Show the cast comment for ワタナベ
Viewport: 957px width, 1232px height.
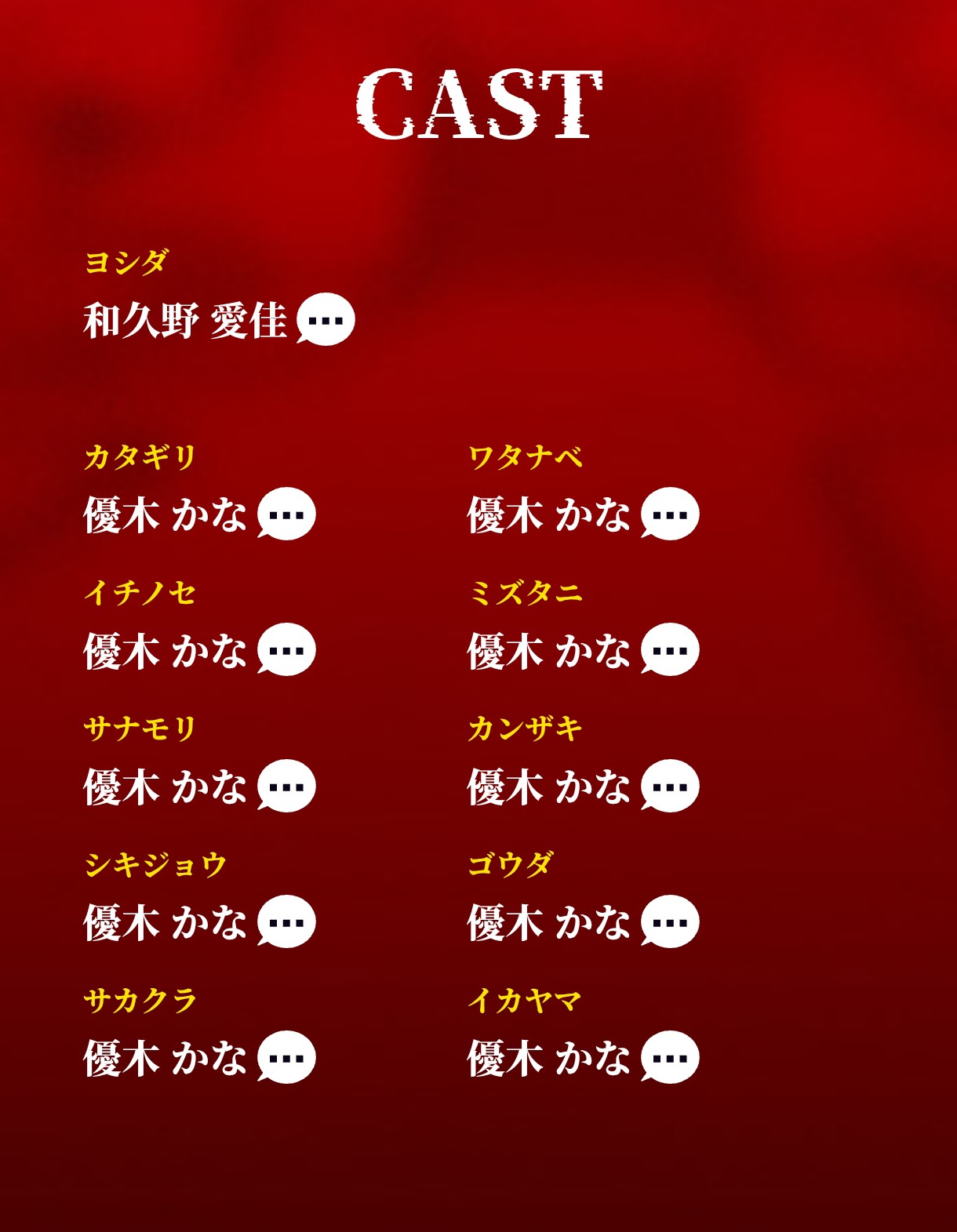pos(670,514)
